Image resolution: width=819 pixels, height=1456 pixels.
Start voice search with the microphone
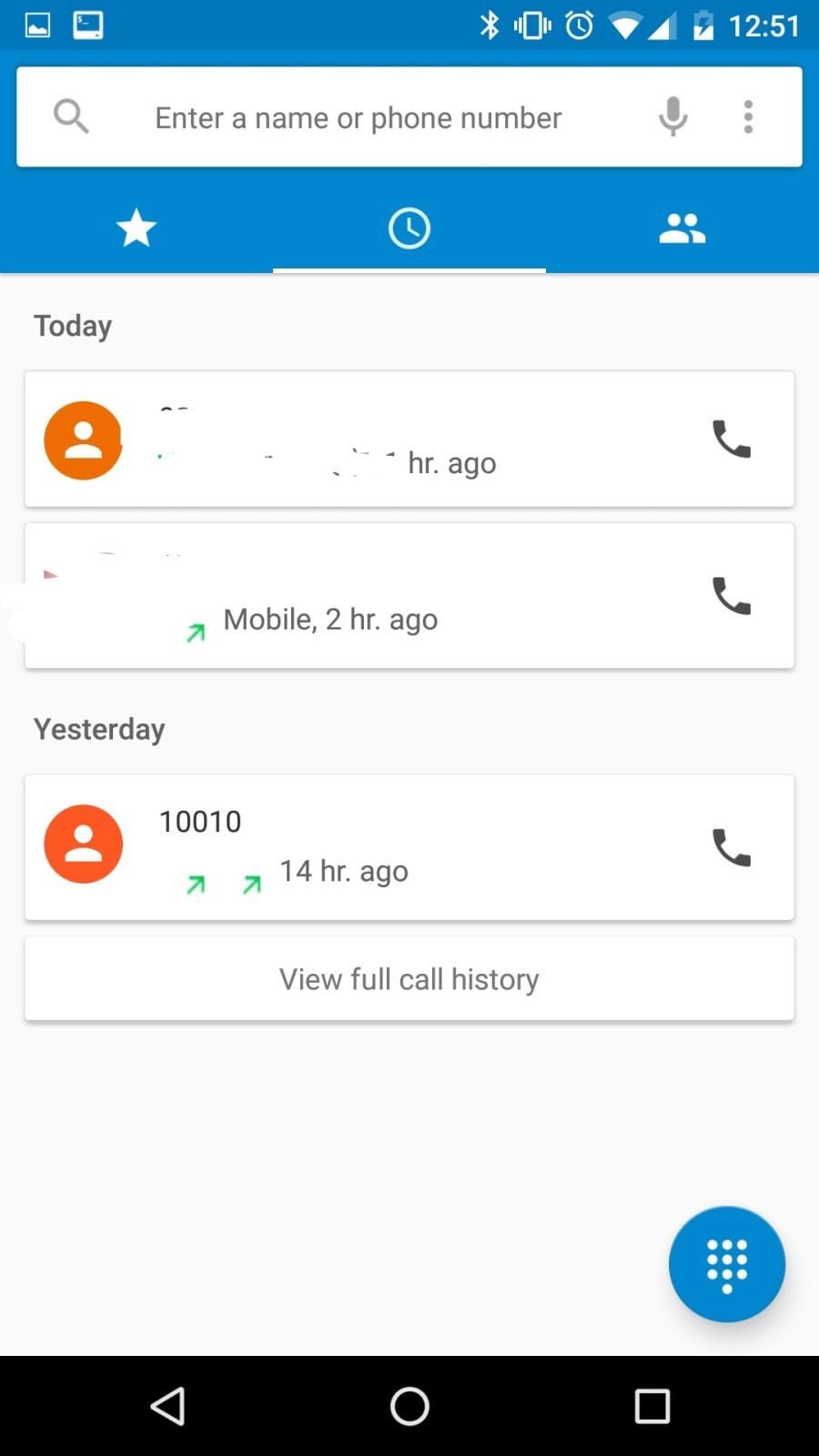coord(672,116)
